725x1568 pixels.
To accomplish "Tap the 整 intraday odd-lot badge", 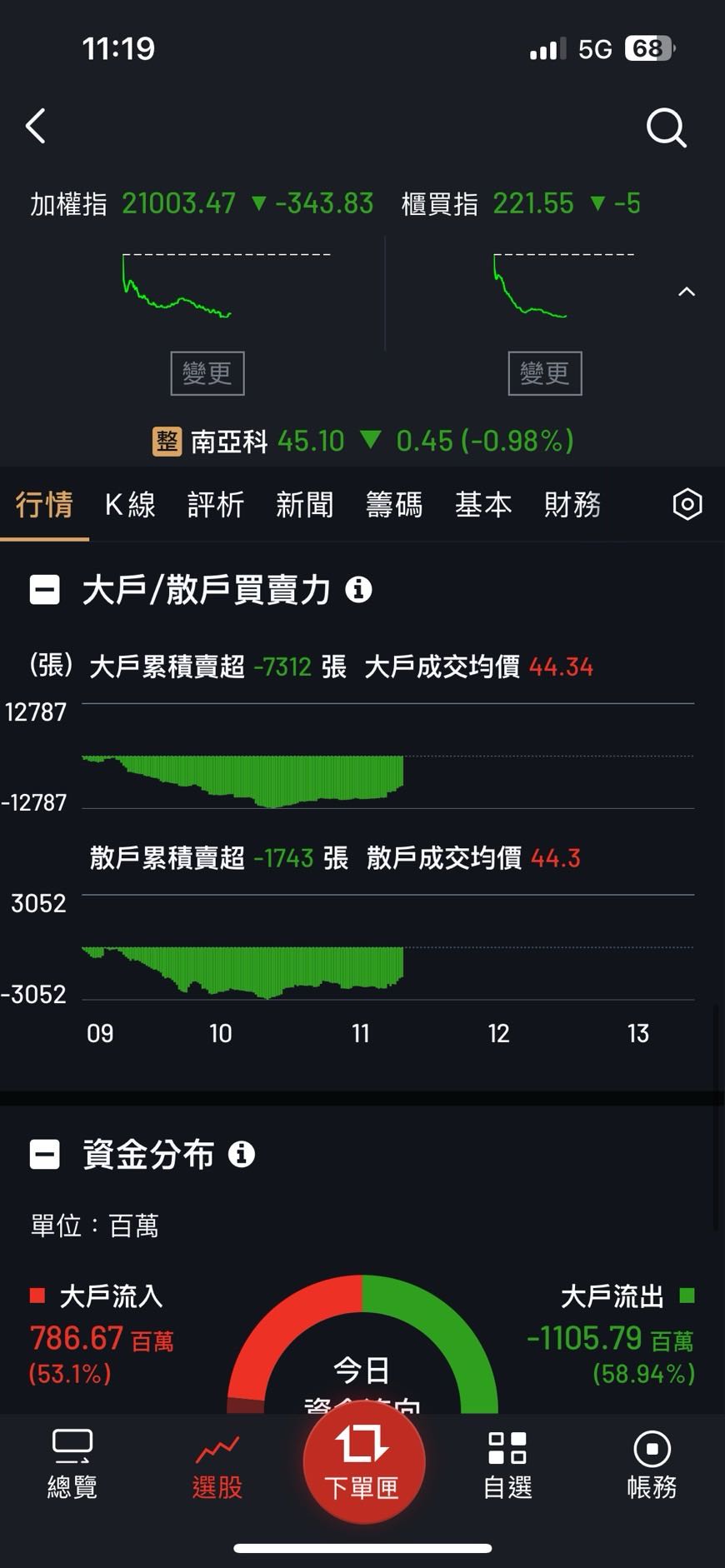I will click(166, 441).
